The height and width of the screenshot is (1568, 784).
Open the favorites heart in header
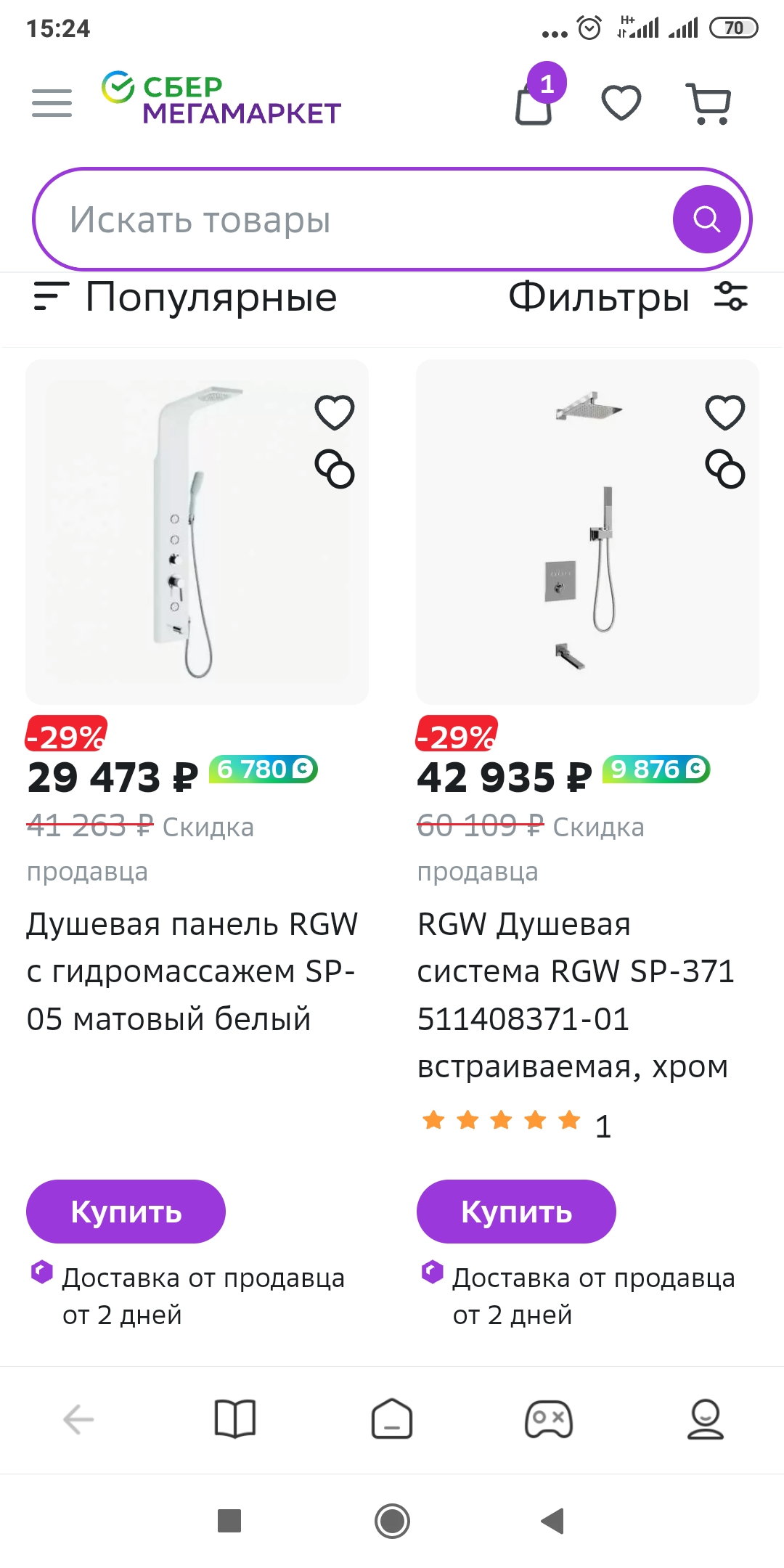coord(621,102)
